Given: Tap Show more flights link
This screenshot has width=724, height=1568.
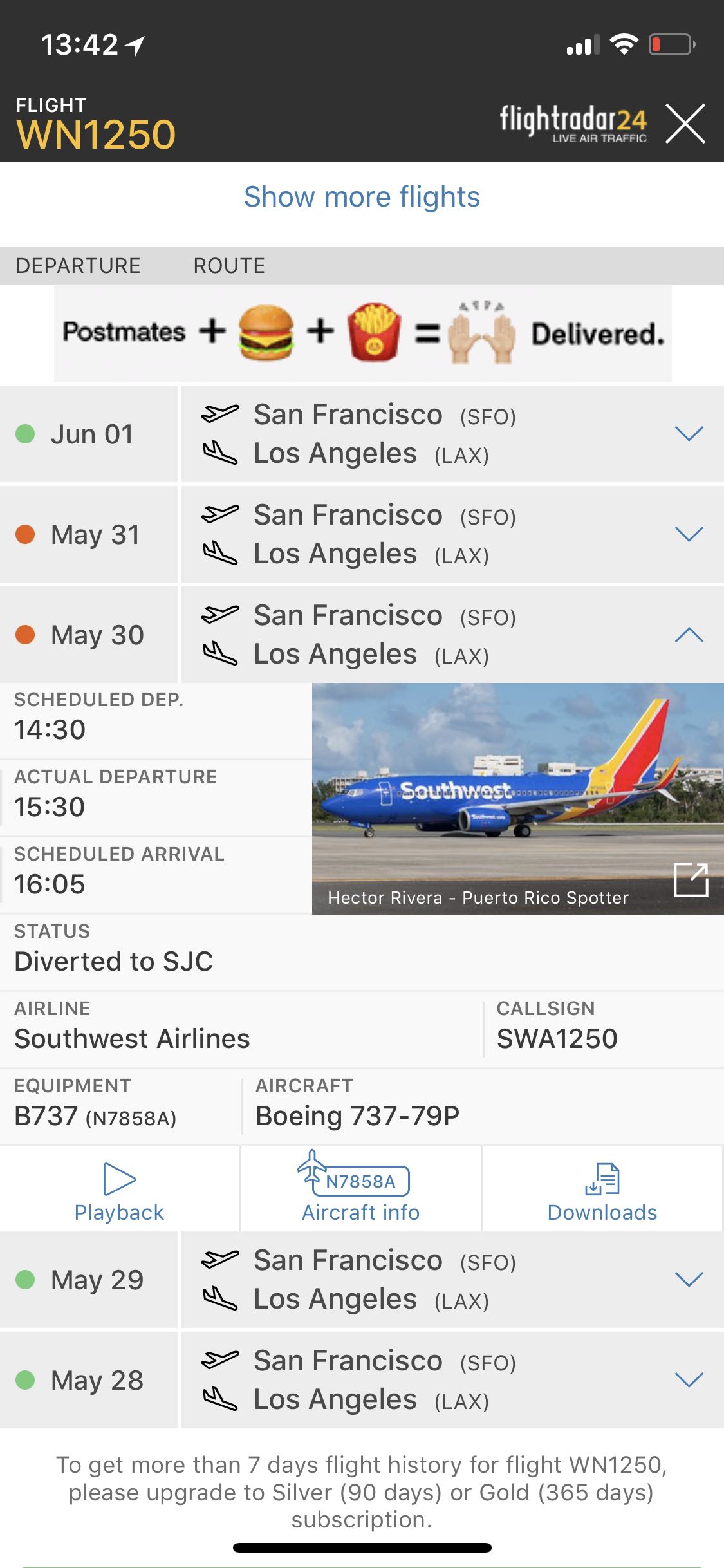Looking at the screenshot, I should click(x=362, y=197).
